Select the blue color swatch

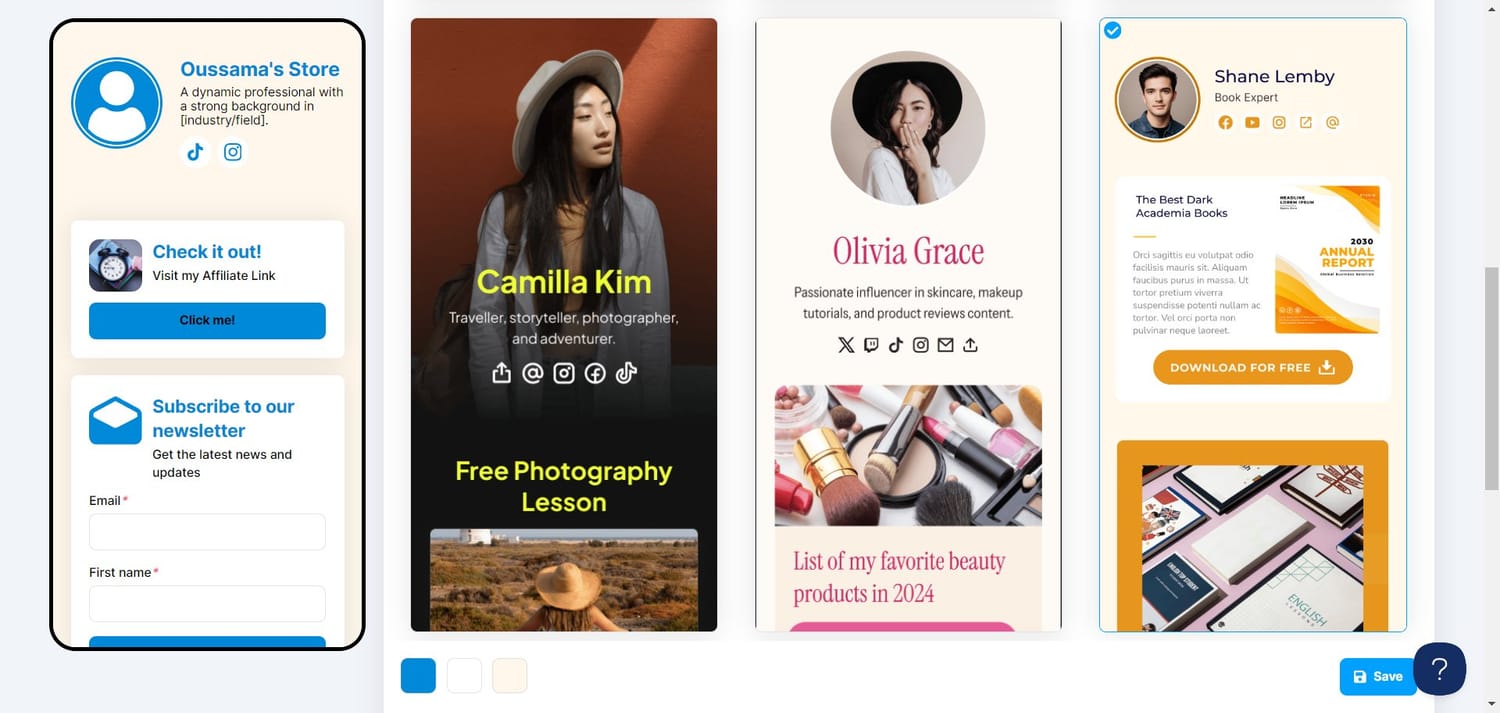pos(418,676)
